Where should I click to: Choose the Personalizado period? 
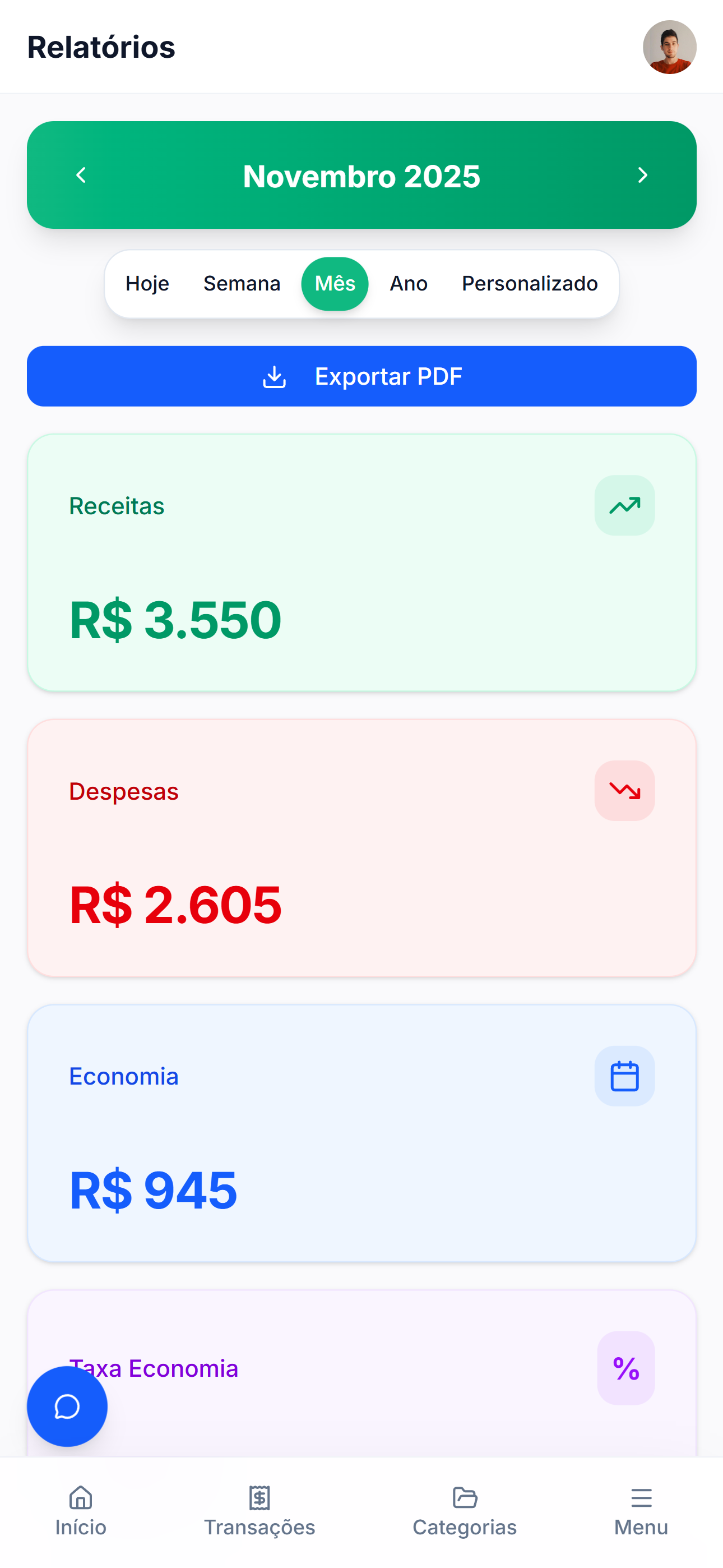pyautogui.click(x=530, y=284)
